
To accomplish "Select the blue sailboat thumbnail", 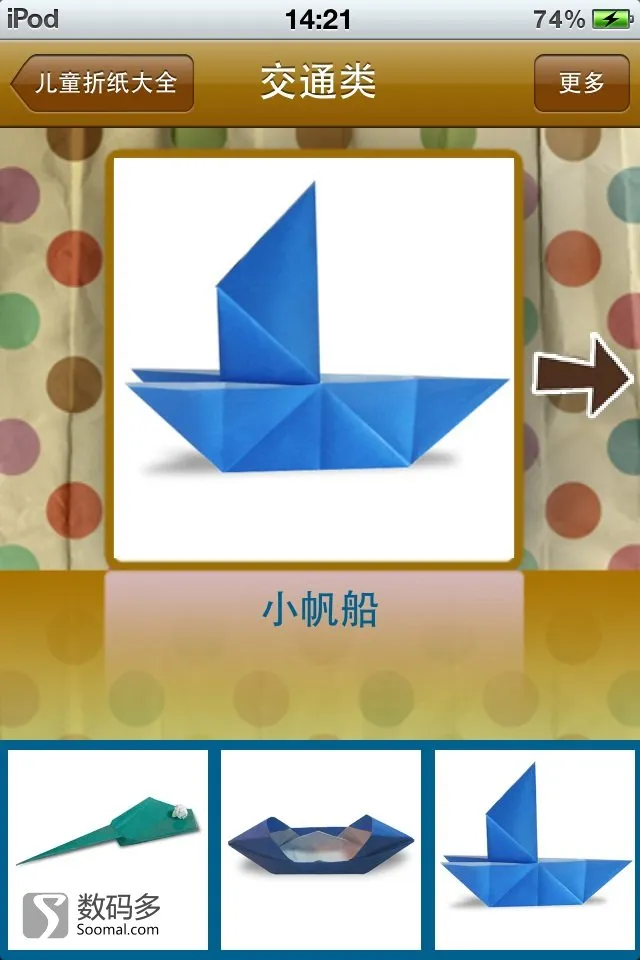I will pyautogui.click(x=534, y=848).
